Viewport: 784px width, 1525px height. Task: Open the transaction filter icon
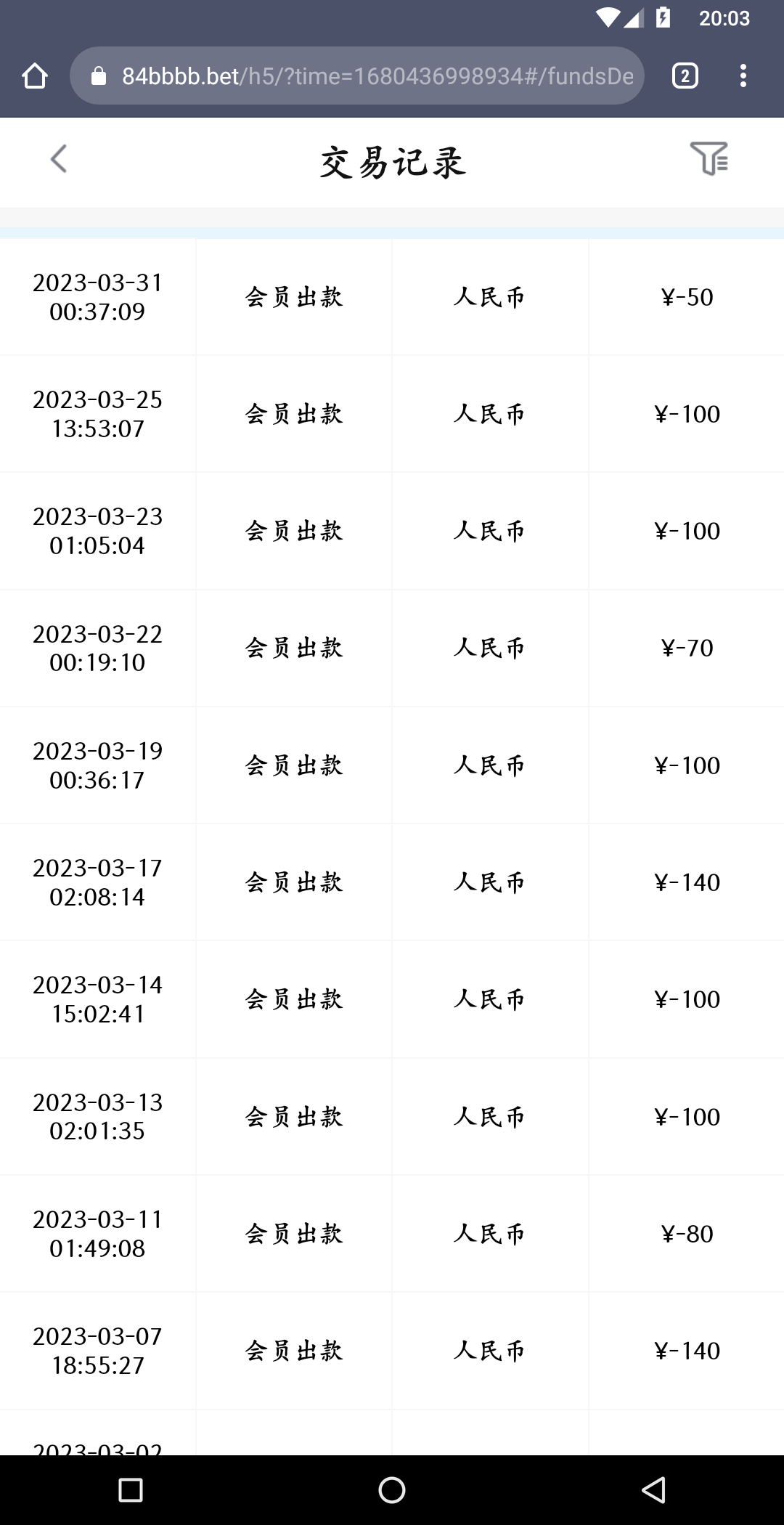[709, 158]
